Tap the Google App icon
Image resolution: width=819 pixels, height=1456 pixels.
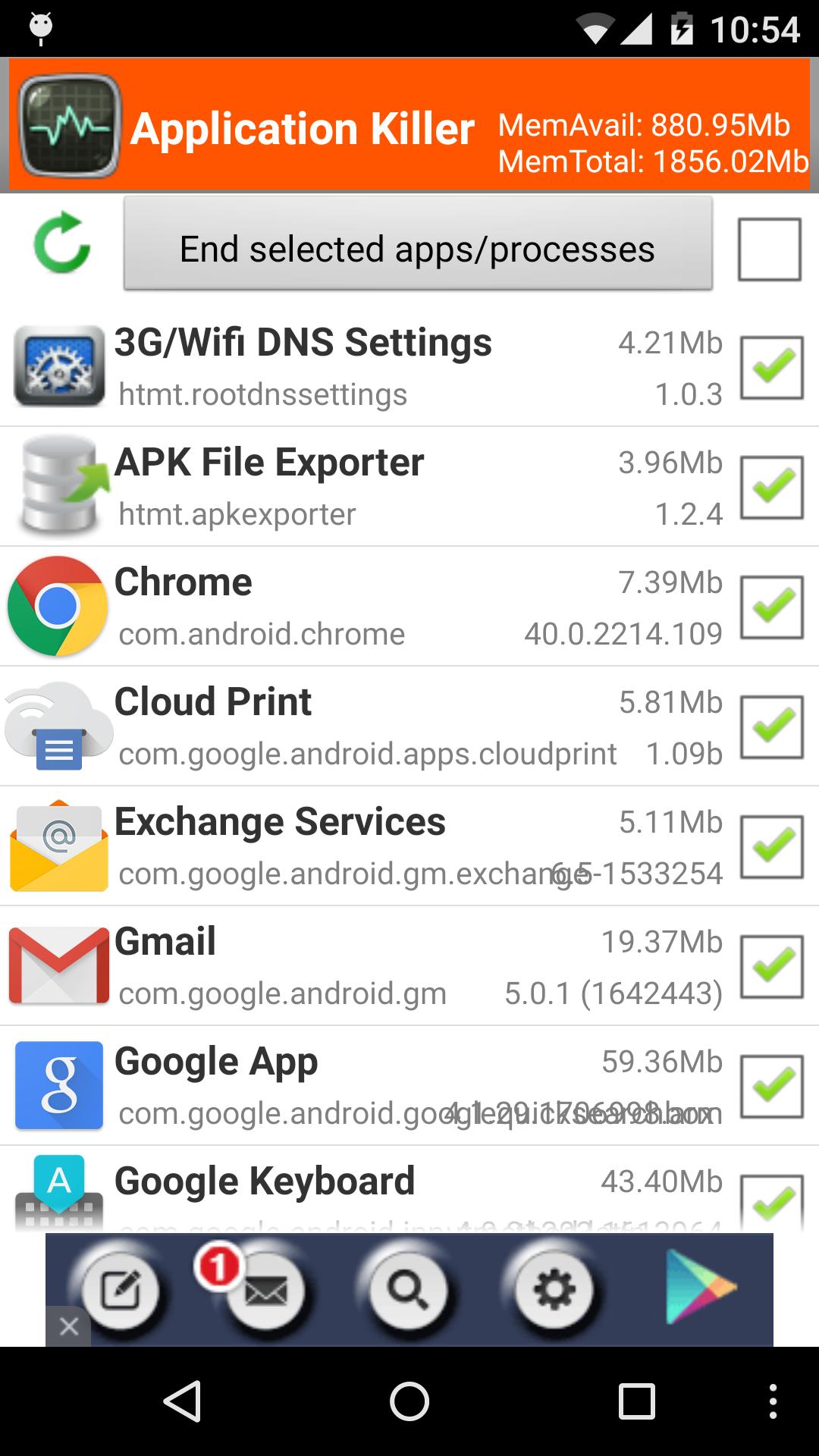(58, 1085)
